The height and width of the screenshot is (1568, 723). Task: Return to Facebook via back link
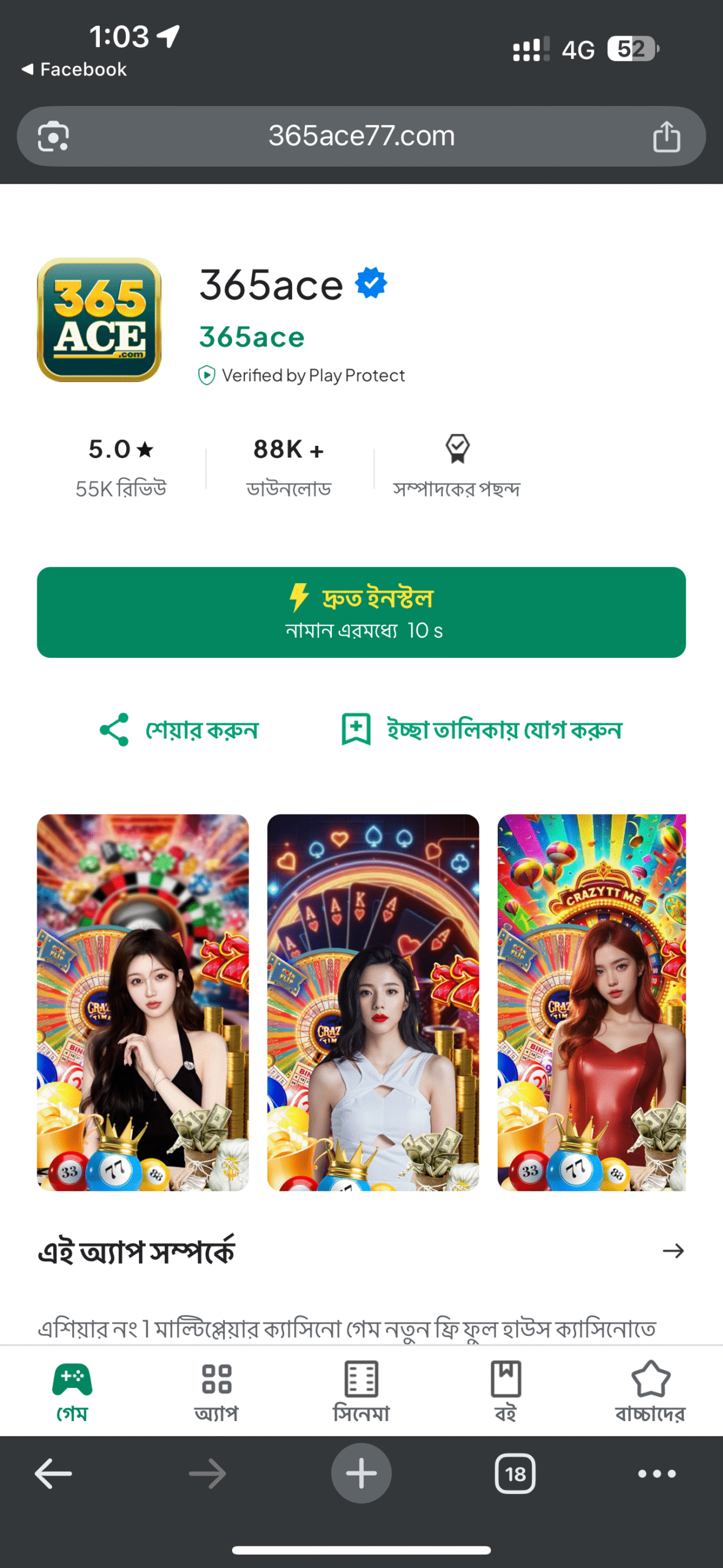coord(73,69)
